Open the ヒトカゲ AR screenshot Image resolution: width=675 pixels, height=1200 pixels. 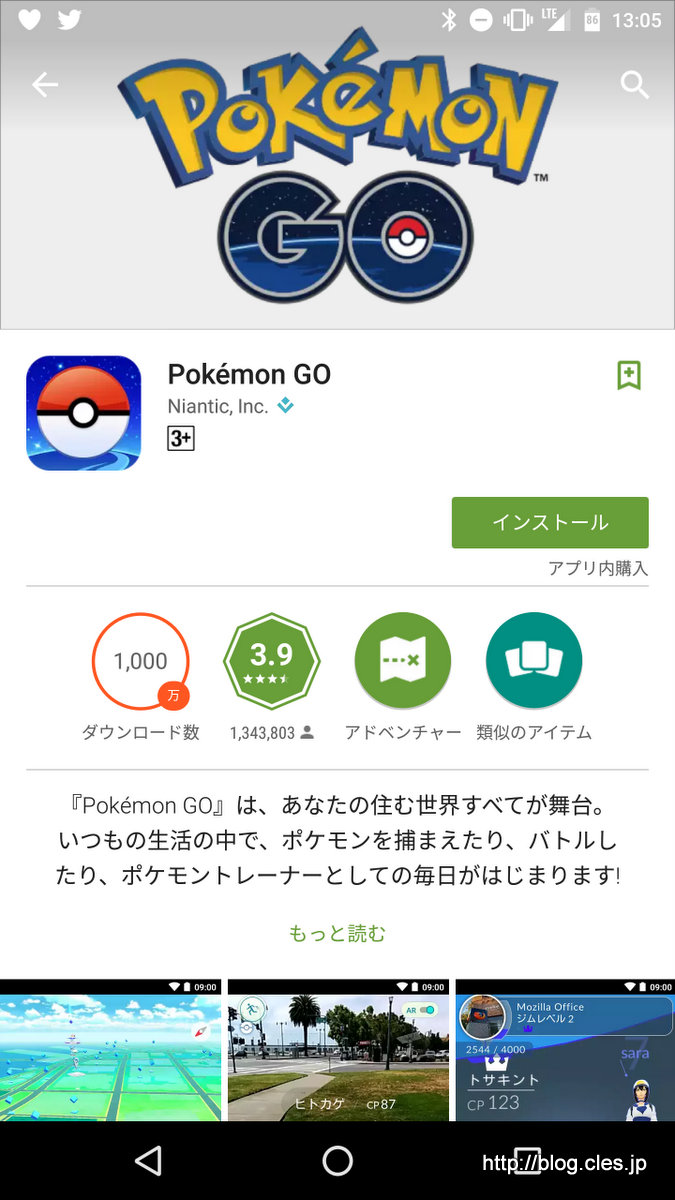tap(338, 1050)
